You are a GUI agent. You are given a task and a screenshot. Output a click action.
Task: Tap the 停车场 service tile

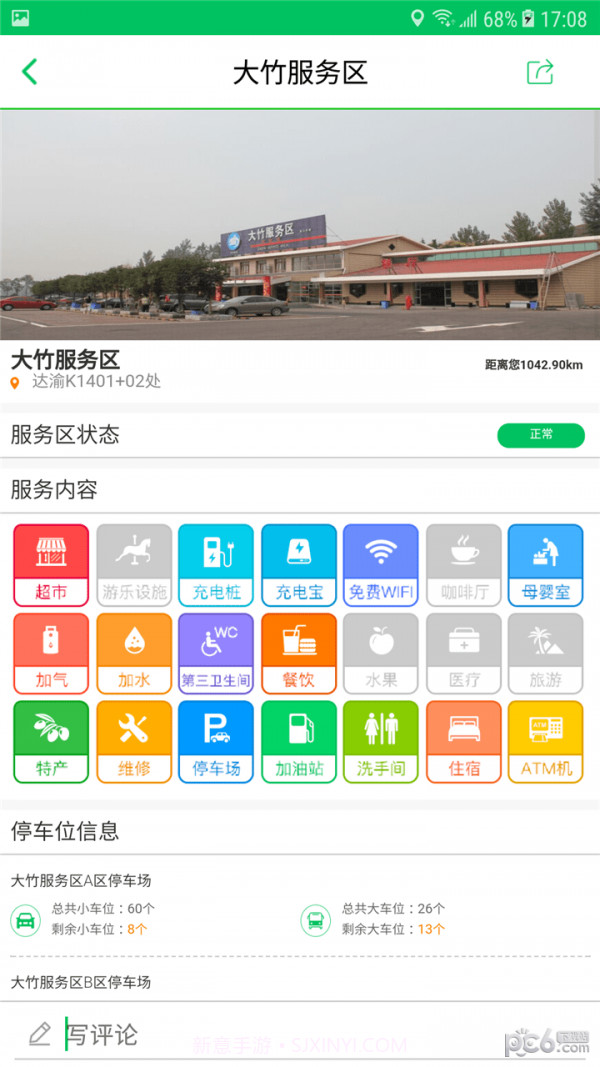click(216, 742)
